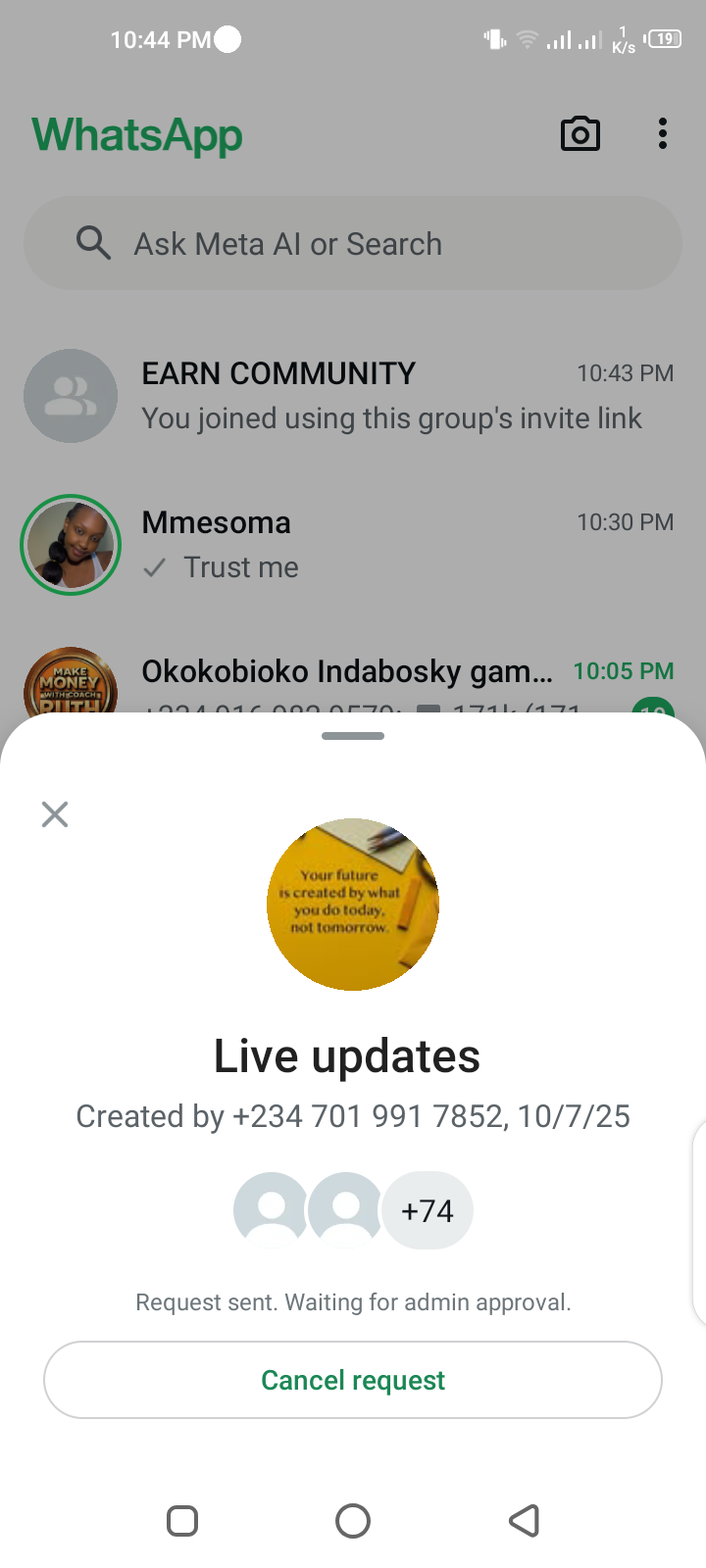Open the camera icon
Screen dimensions: 706x1568
(x=580, y=134)
